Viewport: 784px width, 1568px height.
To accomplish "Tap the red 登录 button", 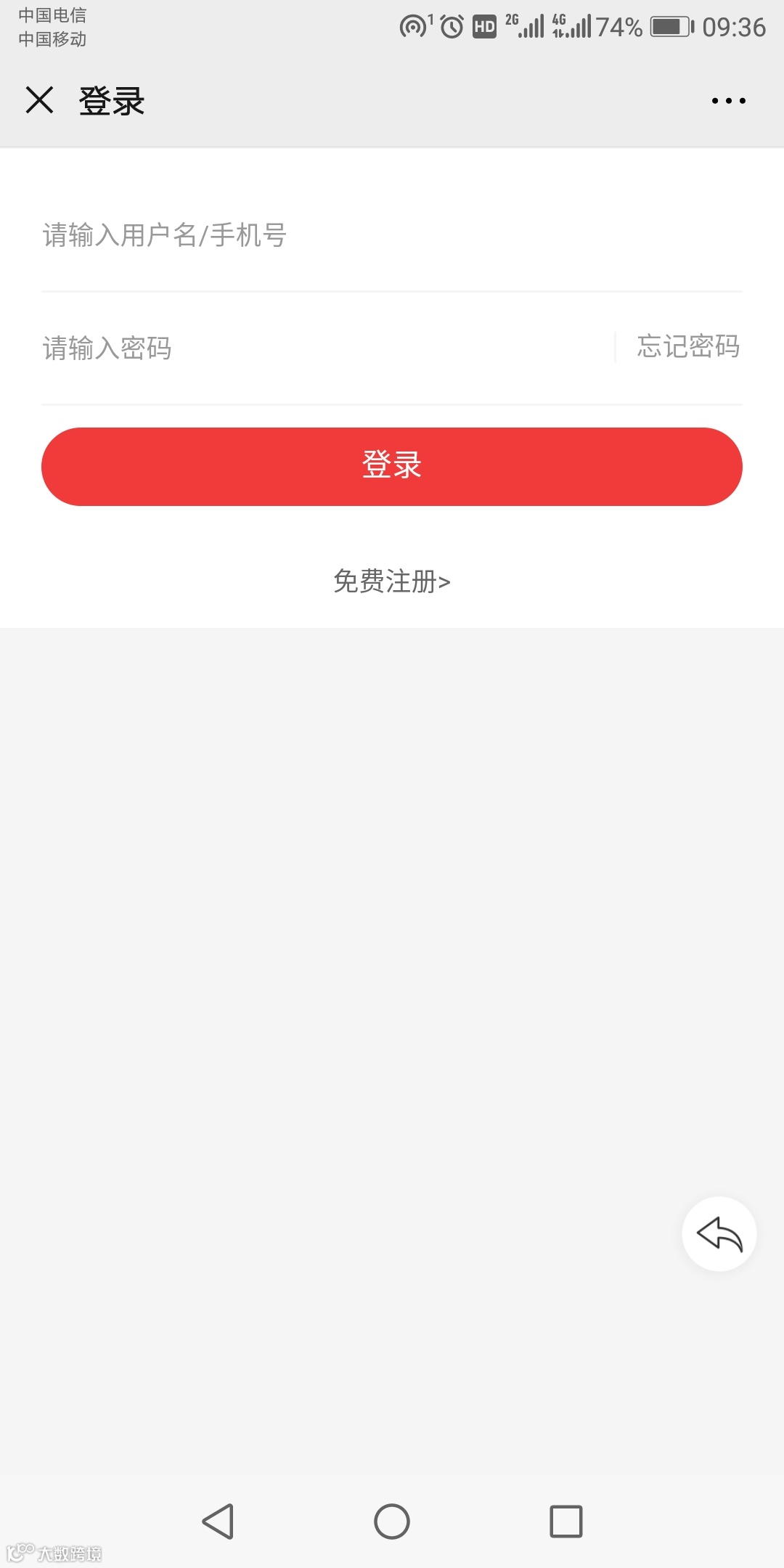I will click(392, 466).
